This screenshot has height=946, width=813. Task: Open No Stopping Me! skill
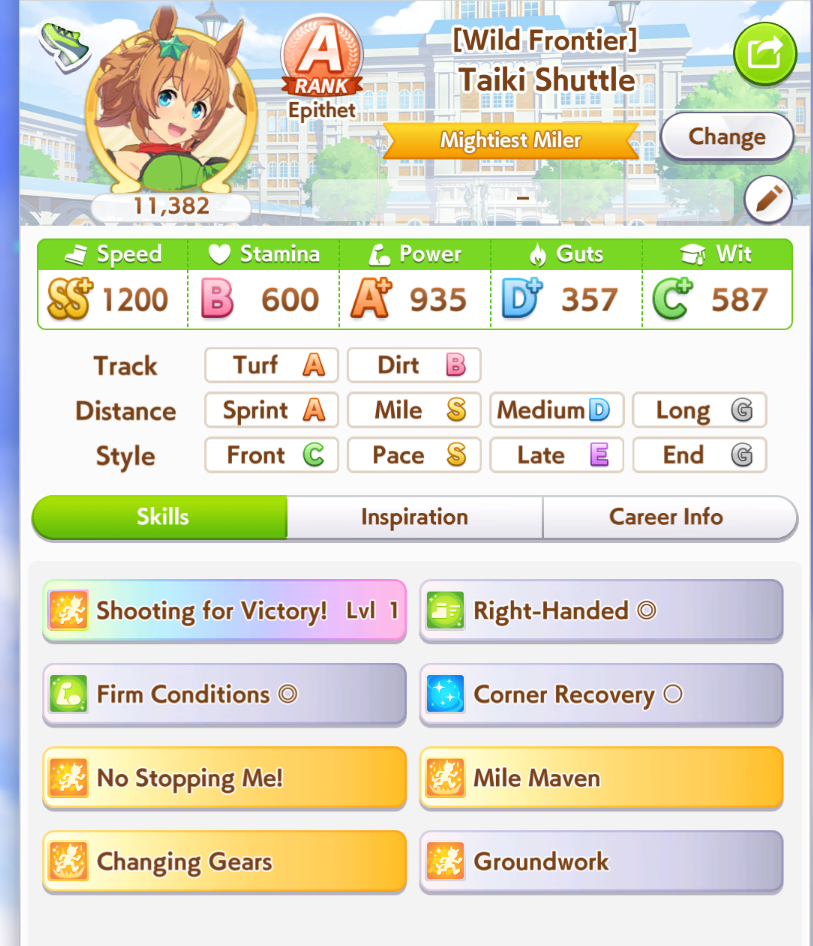tap(224, 777)
